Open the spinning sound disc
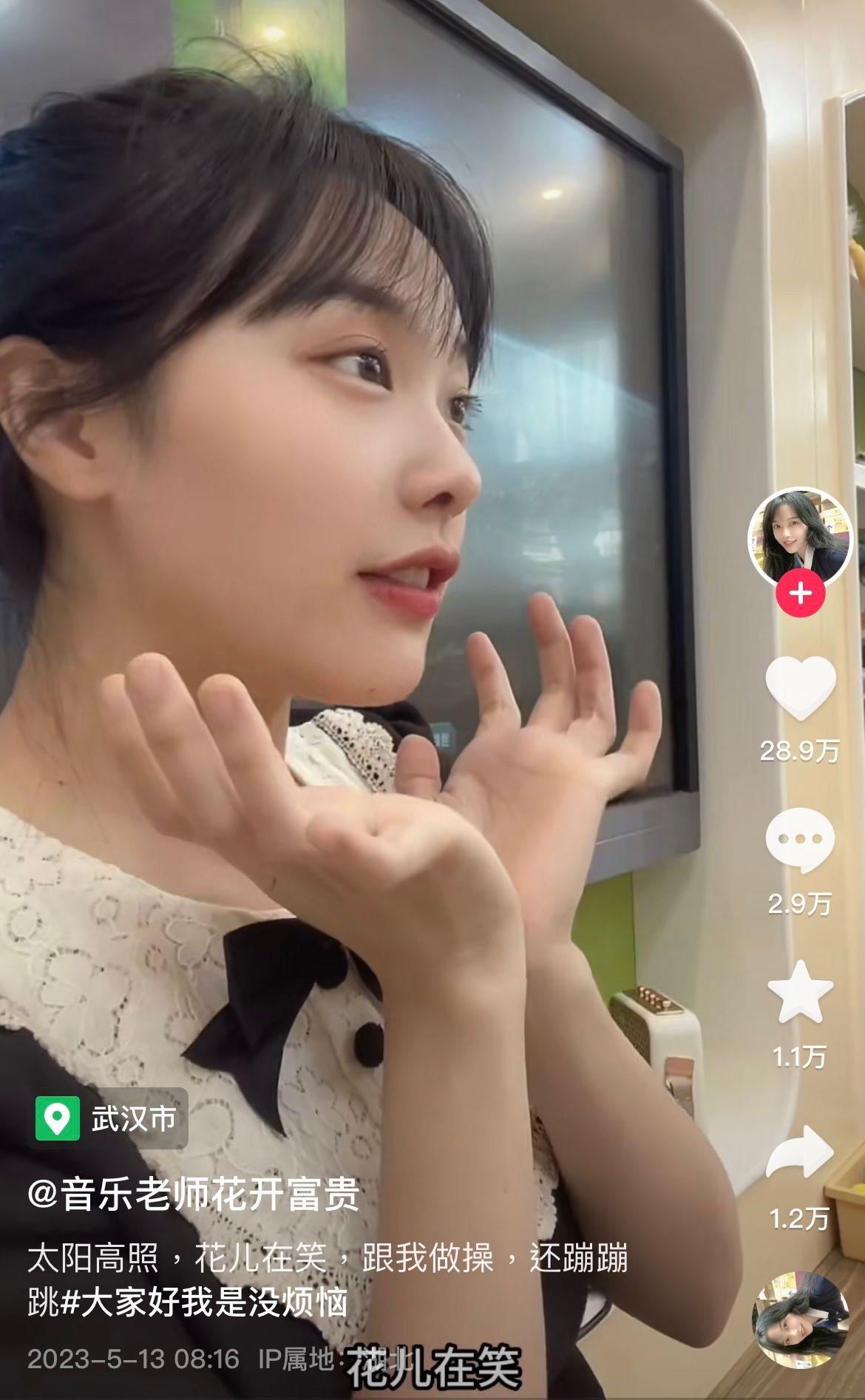The height and width of the screenshot is (1400, 865). (x=800, y=1320)
